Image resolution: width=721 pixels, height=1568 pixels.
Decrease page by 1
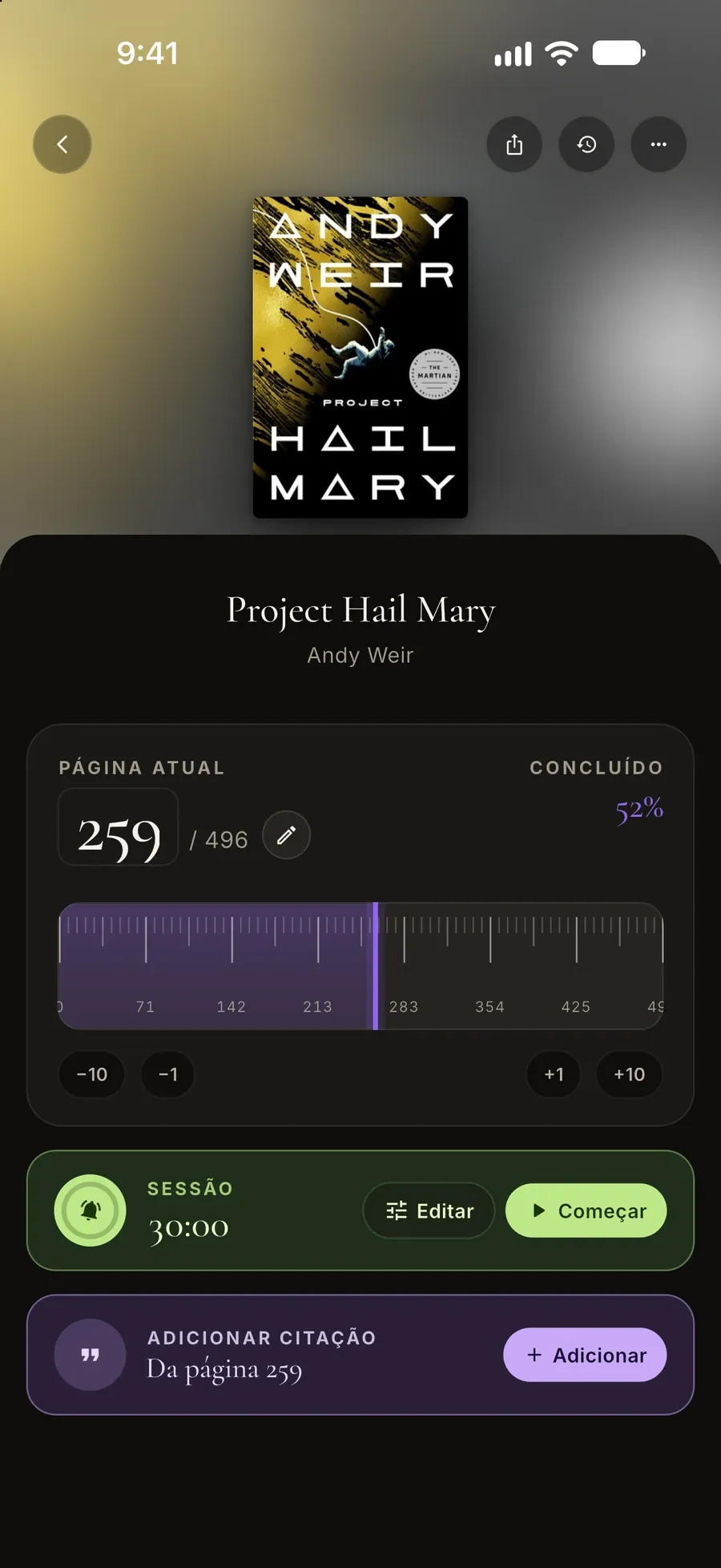tap(167, 1074)
